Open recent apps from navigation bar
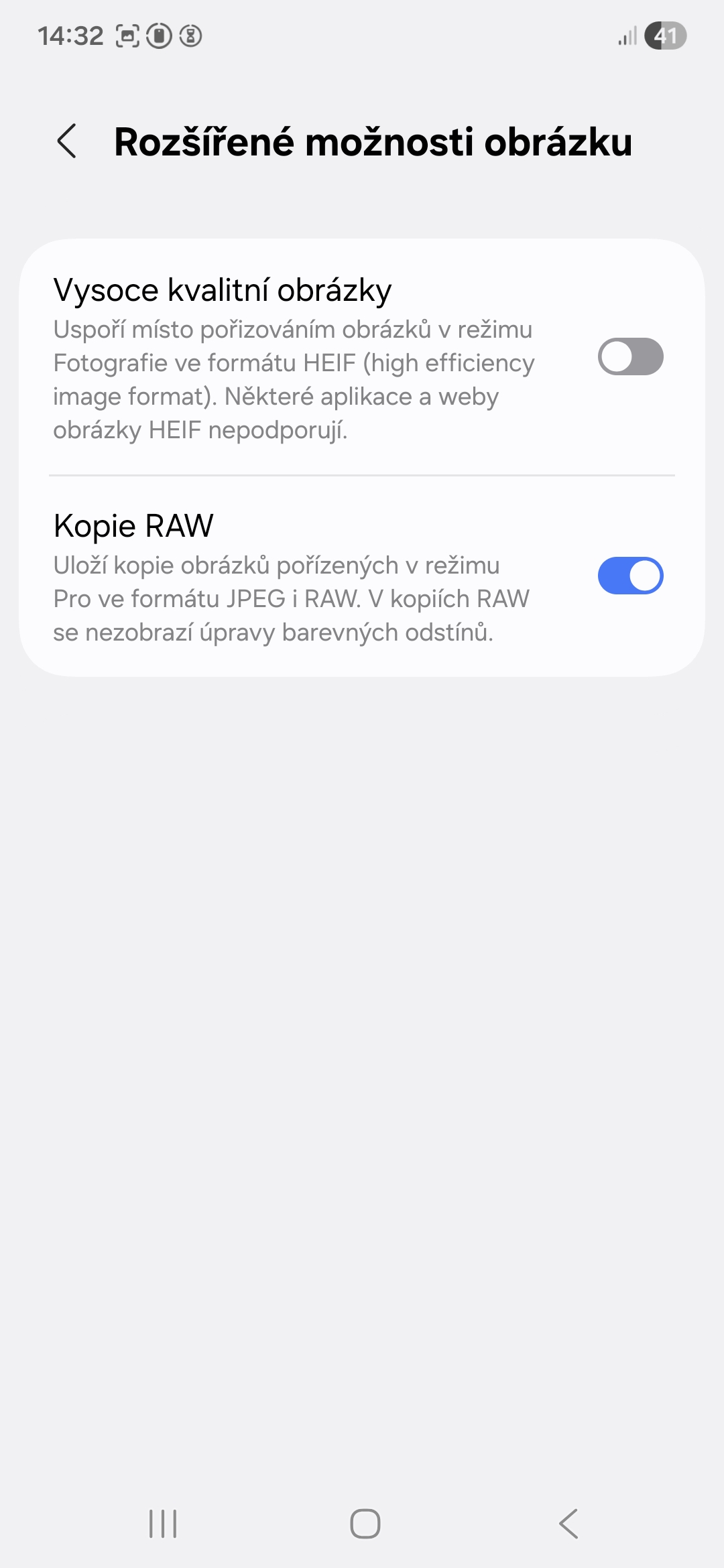The image size is (724, 1568). click(163, 1524)
